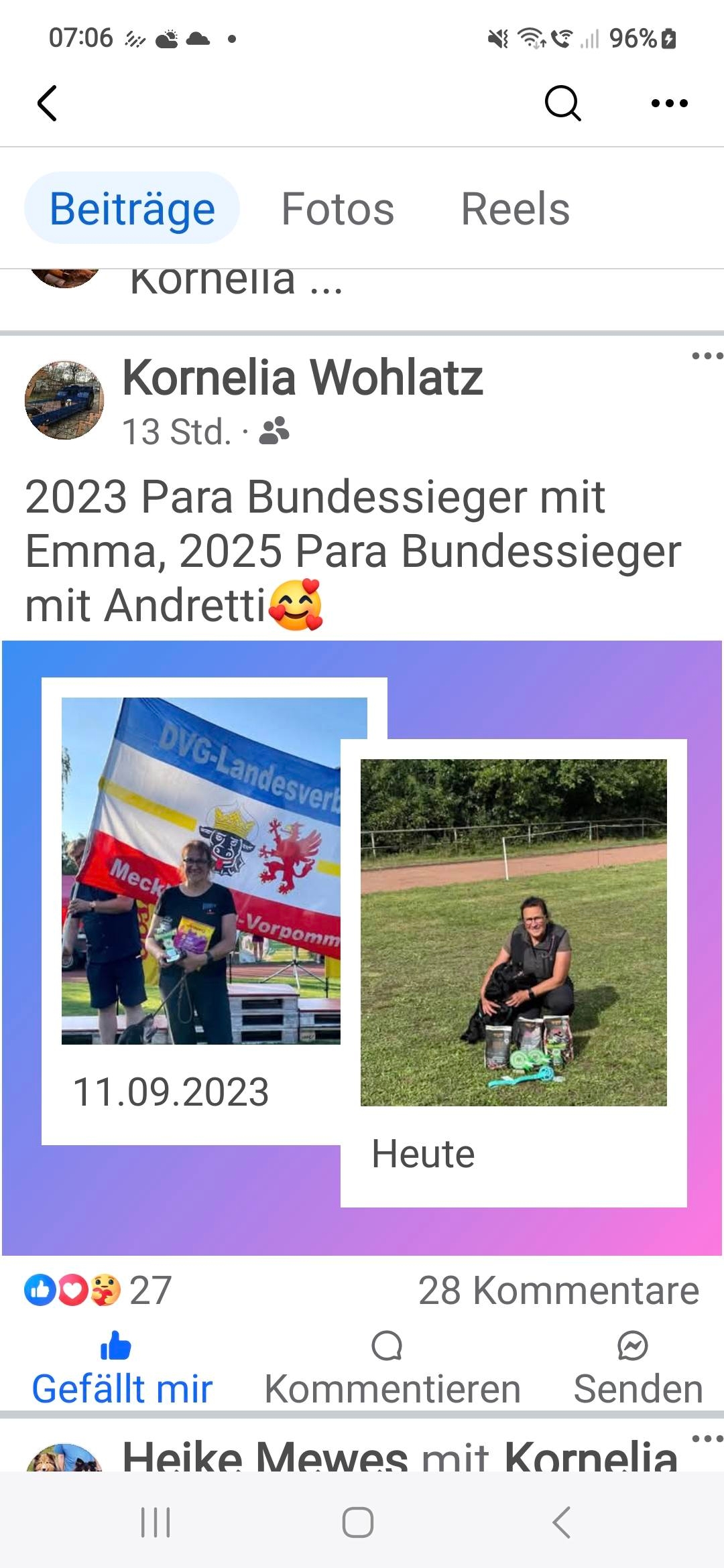Tap the system home button
The image size is (724, 1568).
pyautogui.click(x=357, y=1522)
